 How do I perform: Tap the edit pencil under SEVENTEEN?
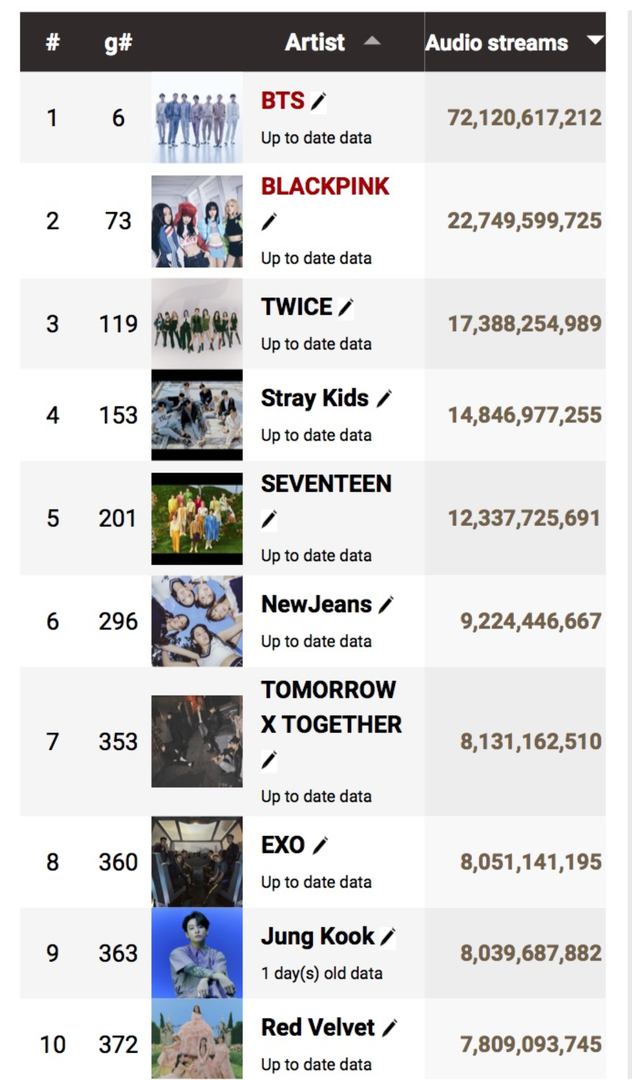pyautogui.click(x=269, y=519)
